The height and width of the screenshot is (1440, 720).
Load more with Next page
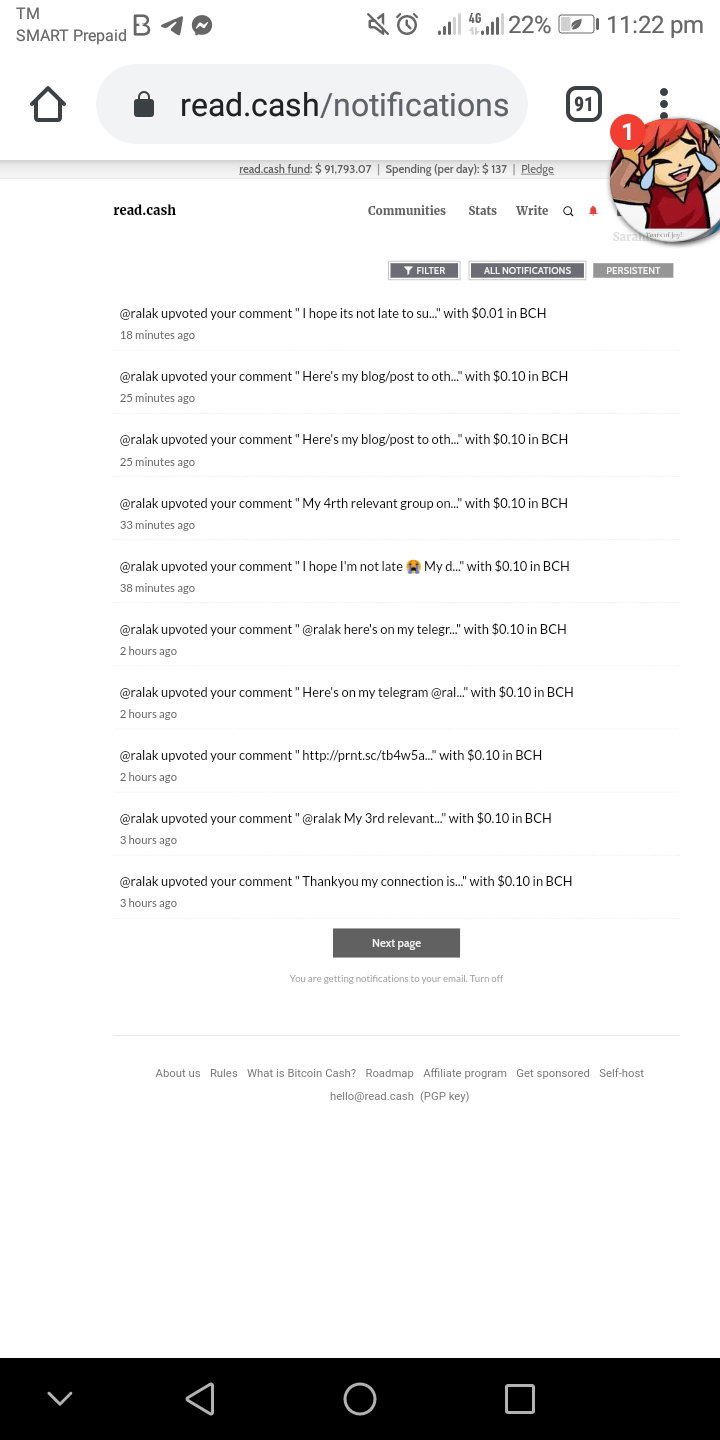[x=396, y=943]
